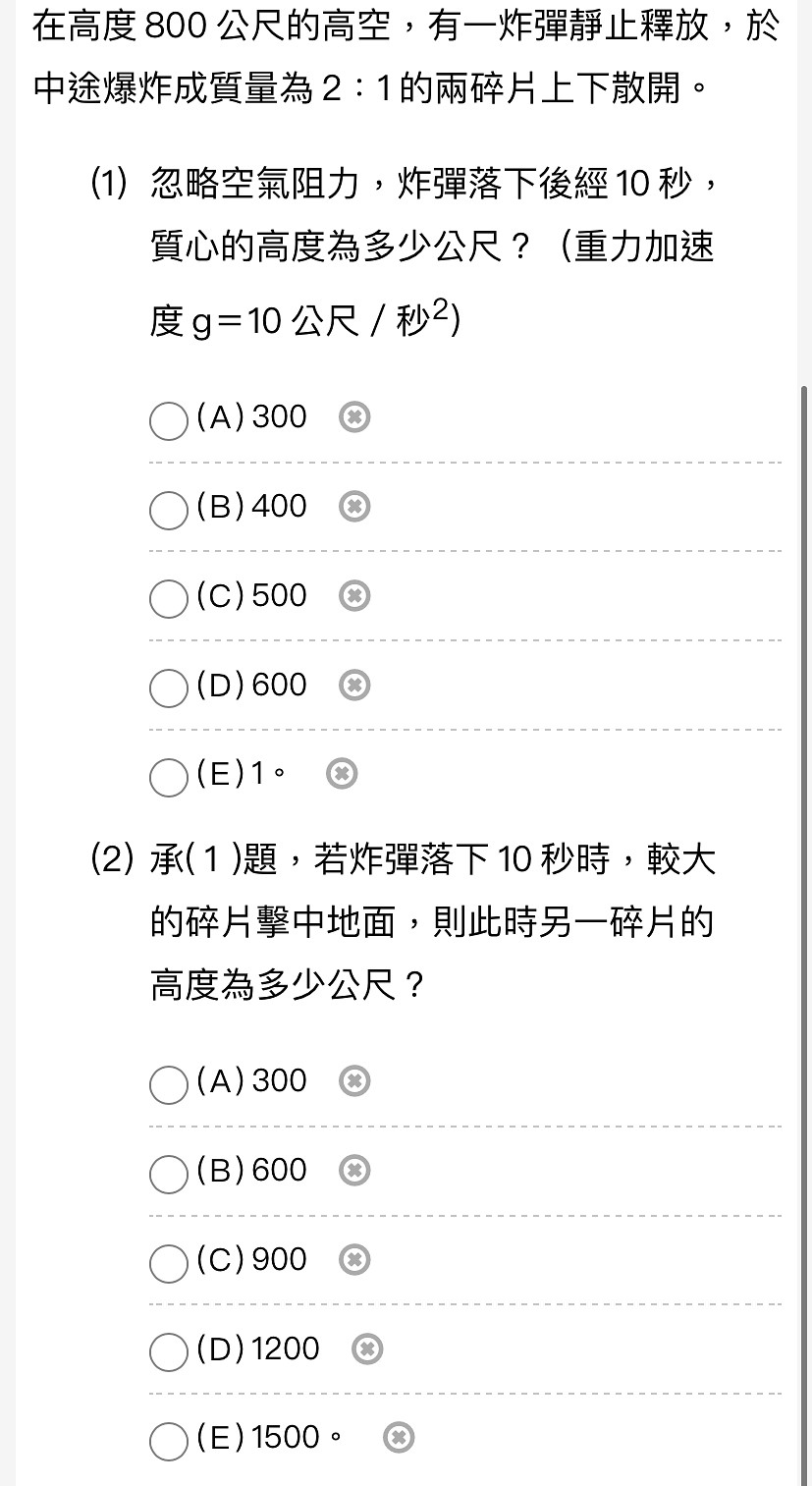
Task: Select (D) 600 in question 1
Action: (168, 688)
